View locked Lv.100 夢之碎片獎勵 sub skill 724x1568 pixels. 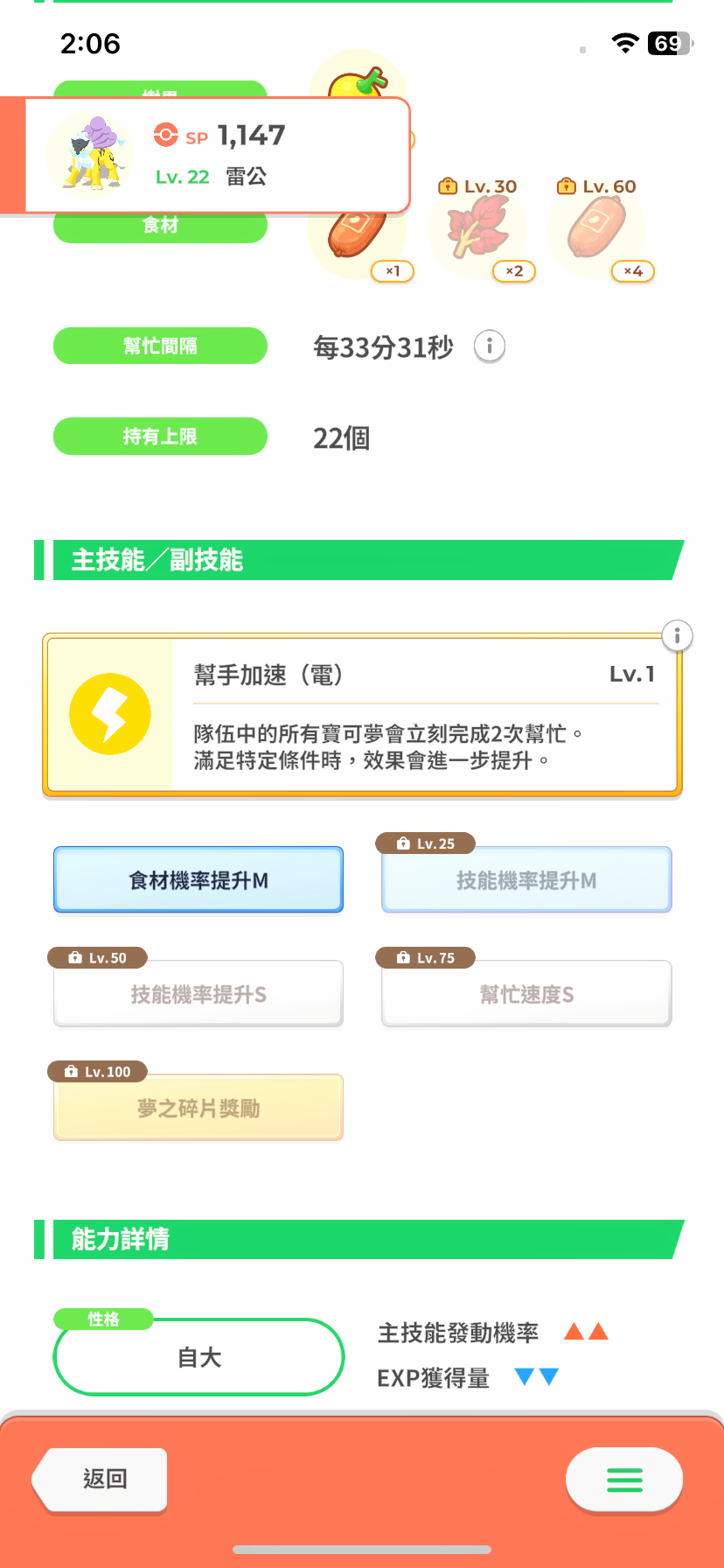[198, 1109]
